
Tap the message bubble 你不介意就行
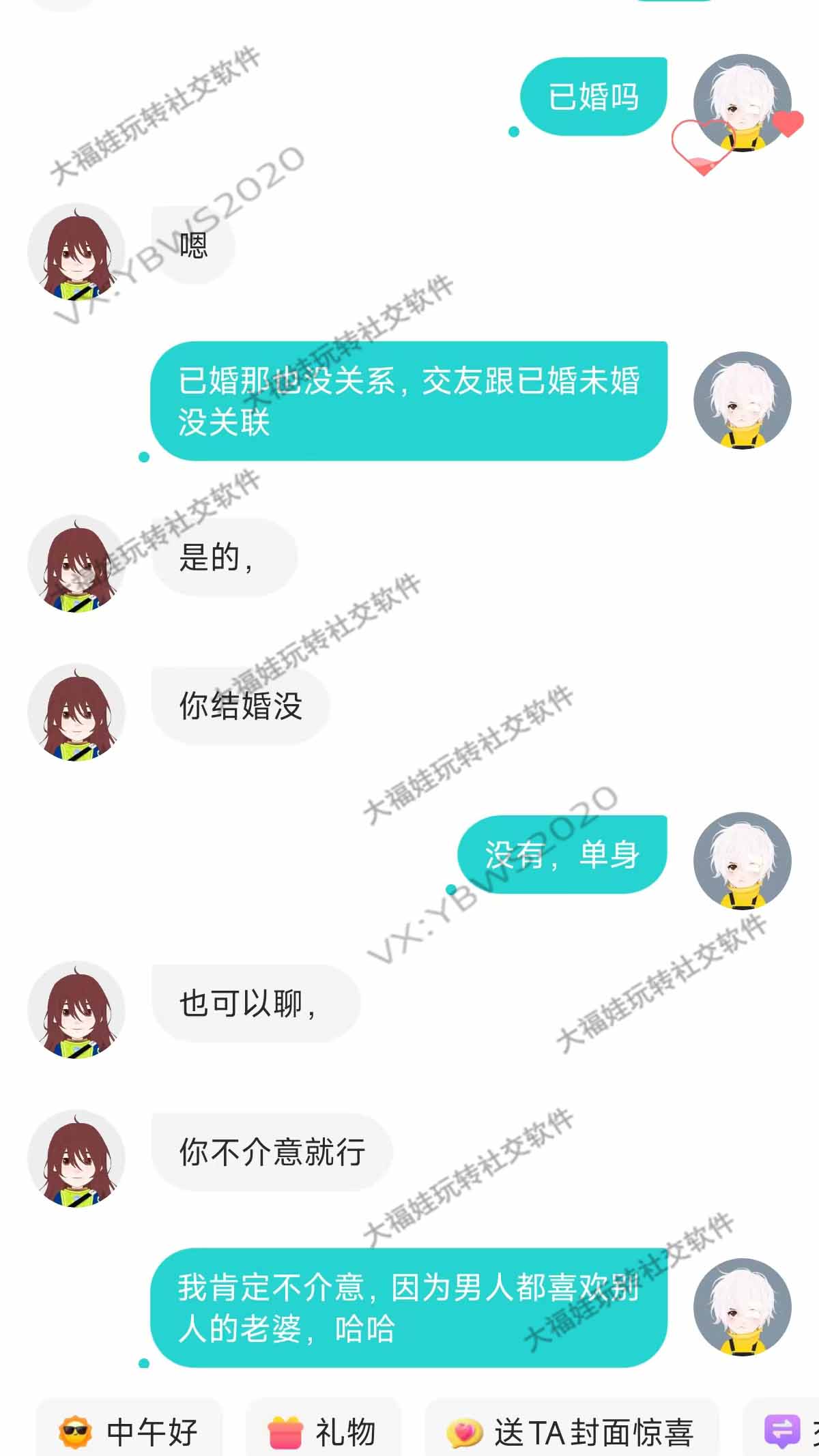(x=272, y=1152)
